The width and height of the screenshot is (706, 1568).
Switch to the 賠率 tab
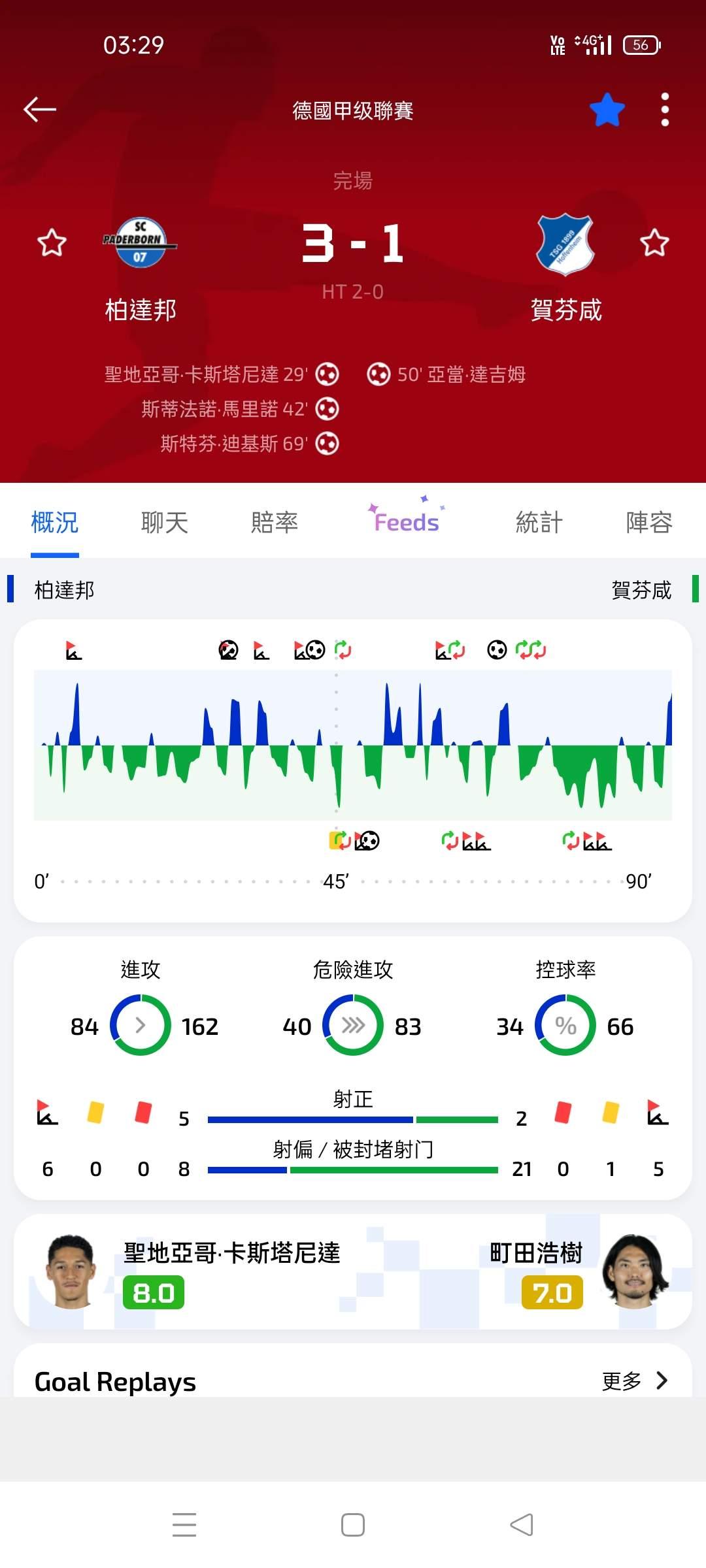pyautogui.click(x=275, y=522)
